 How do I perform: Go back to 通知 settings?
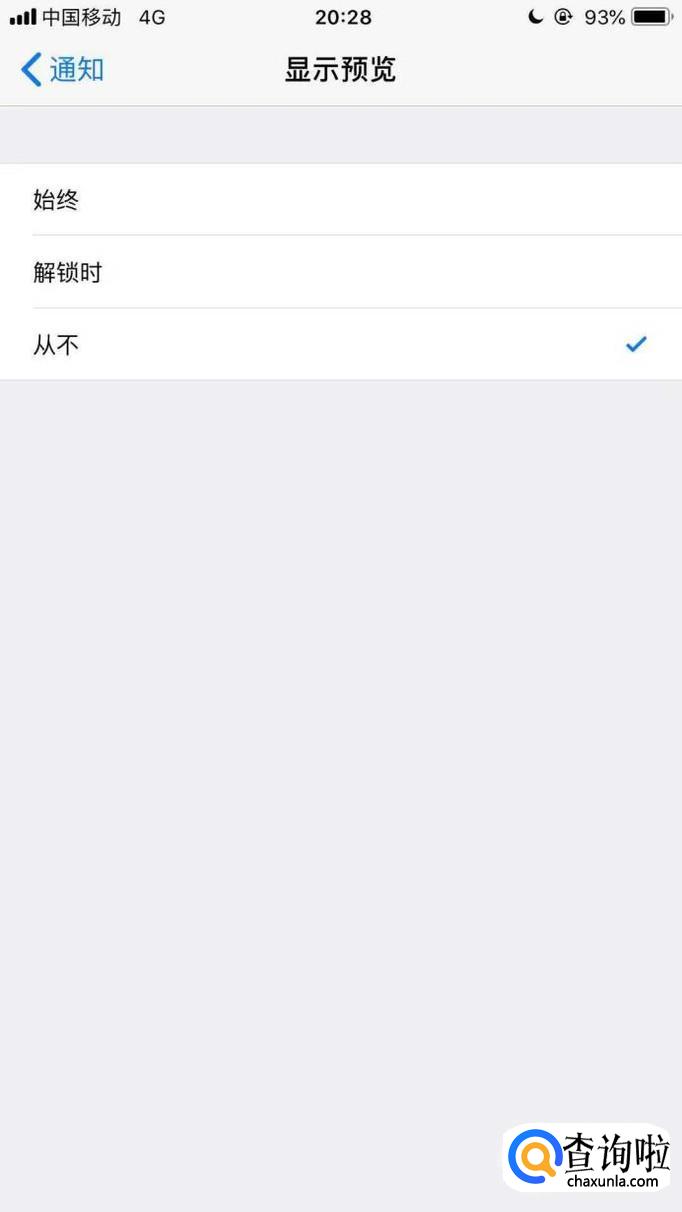(62, 70)
